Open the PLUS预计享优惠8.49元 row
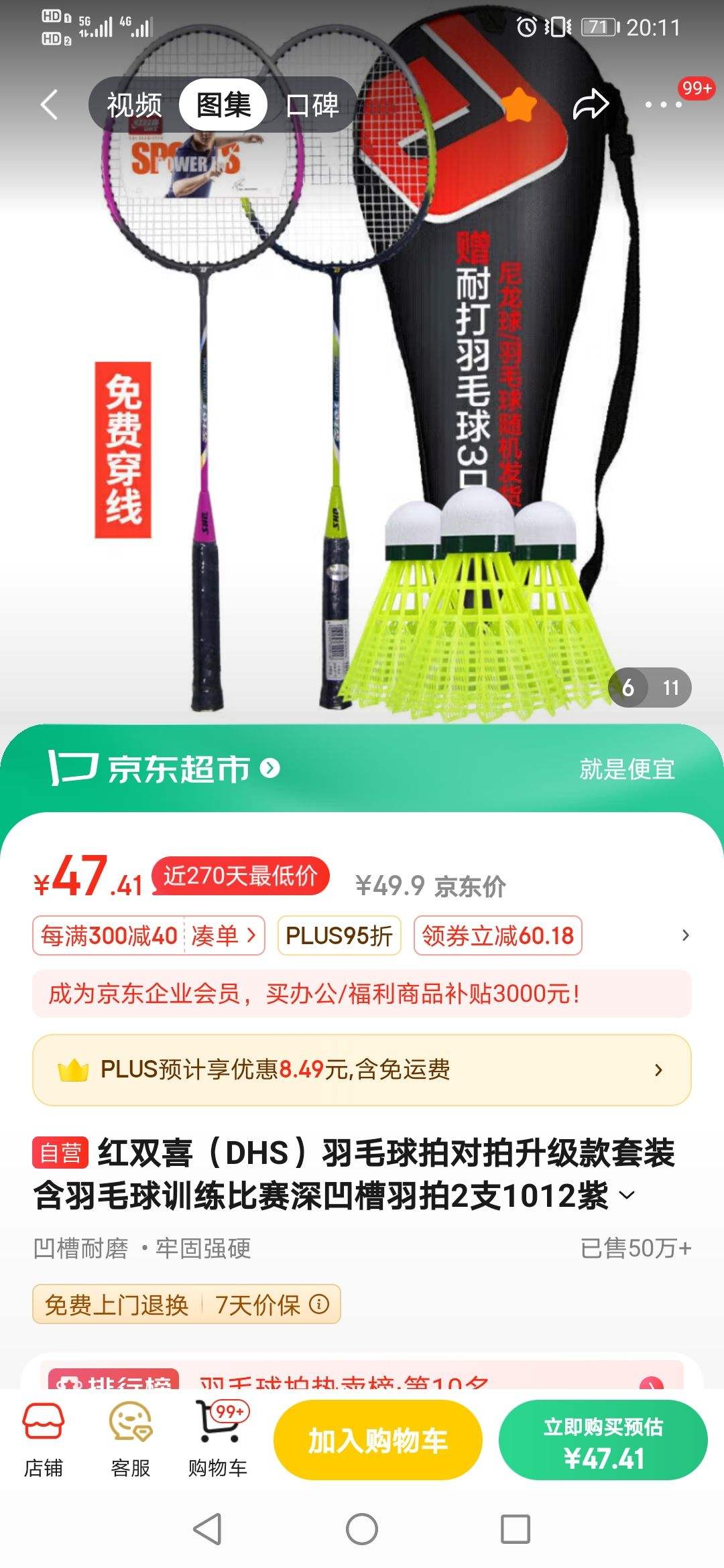Image resolution: width=724 pixels, height=1568 pixels. coord(362,1070)
